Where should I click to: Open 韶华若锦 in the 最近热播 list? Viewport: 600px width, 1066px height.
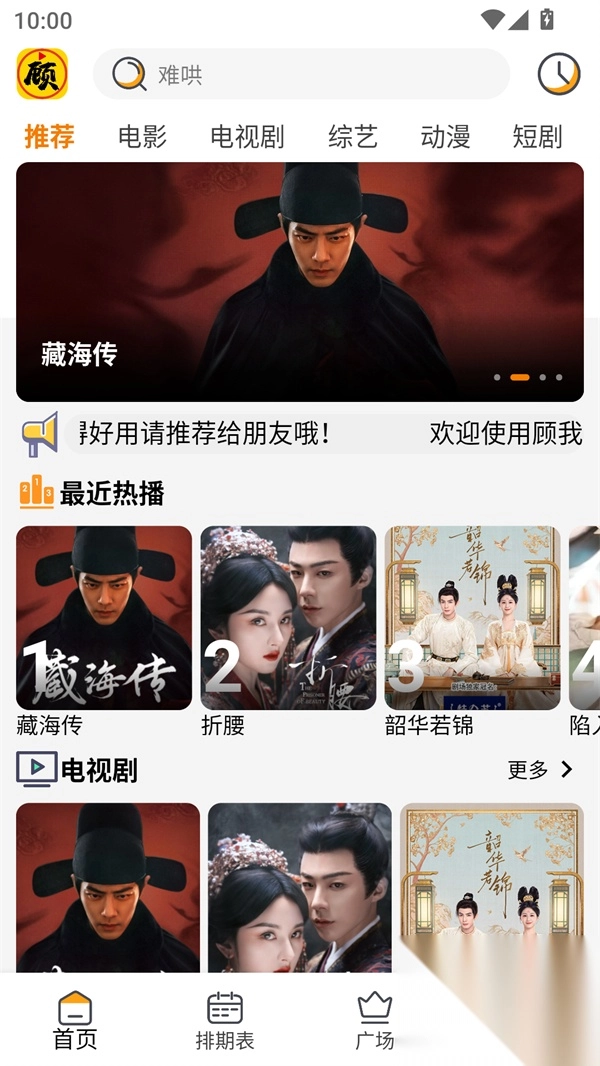tap(472, 618)
